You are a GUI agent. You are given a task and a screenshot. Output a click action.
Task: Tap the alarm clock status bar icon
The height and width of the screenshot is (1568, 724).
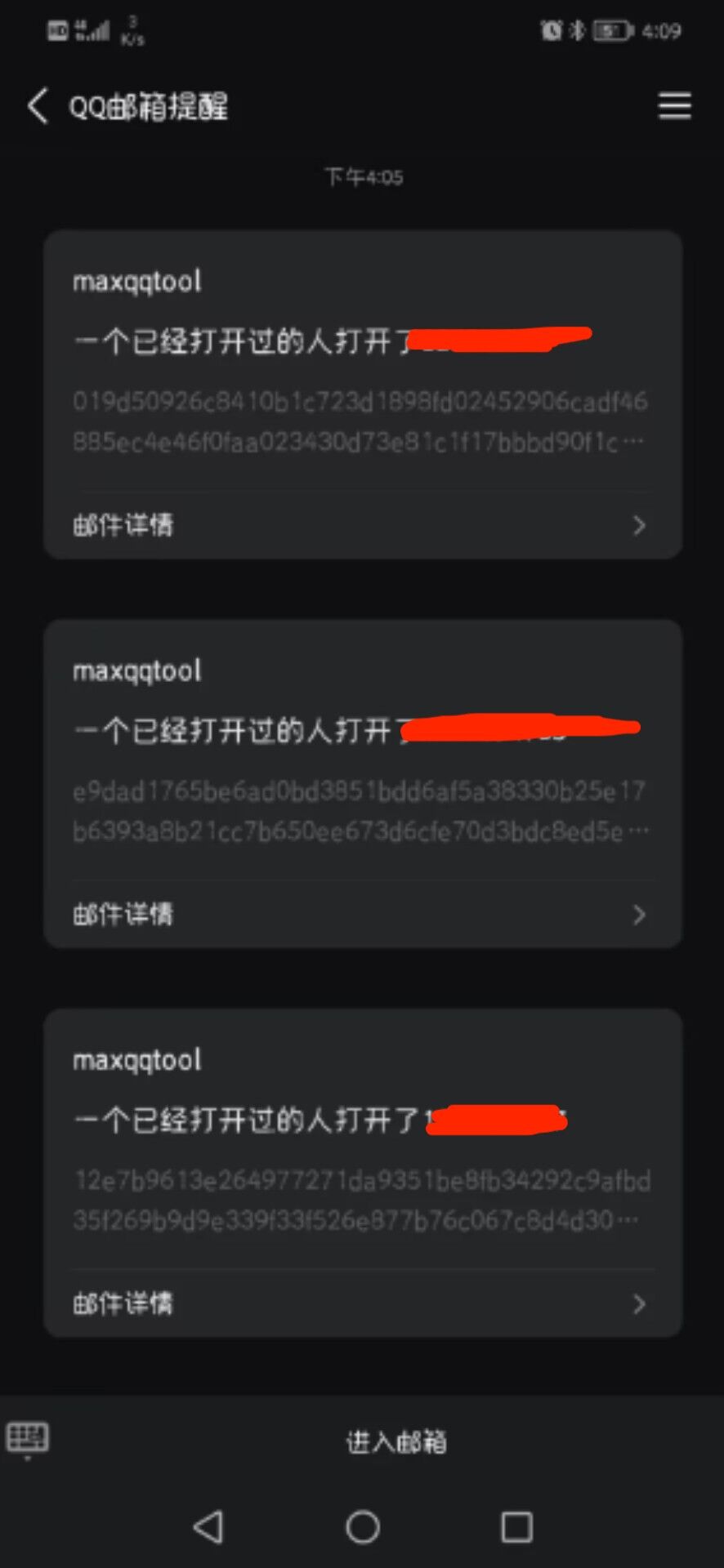pyautogui.click(x=550, y=29)
